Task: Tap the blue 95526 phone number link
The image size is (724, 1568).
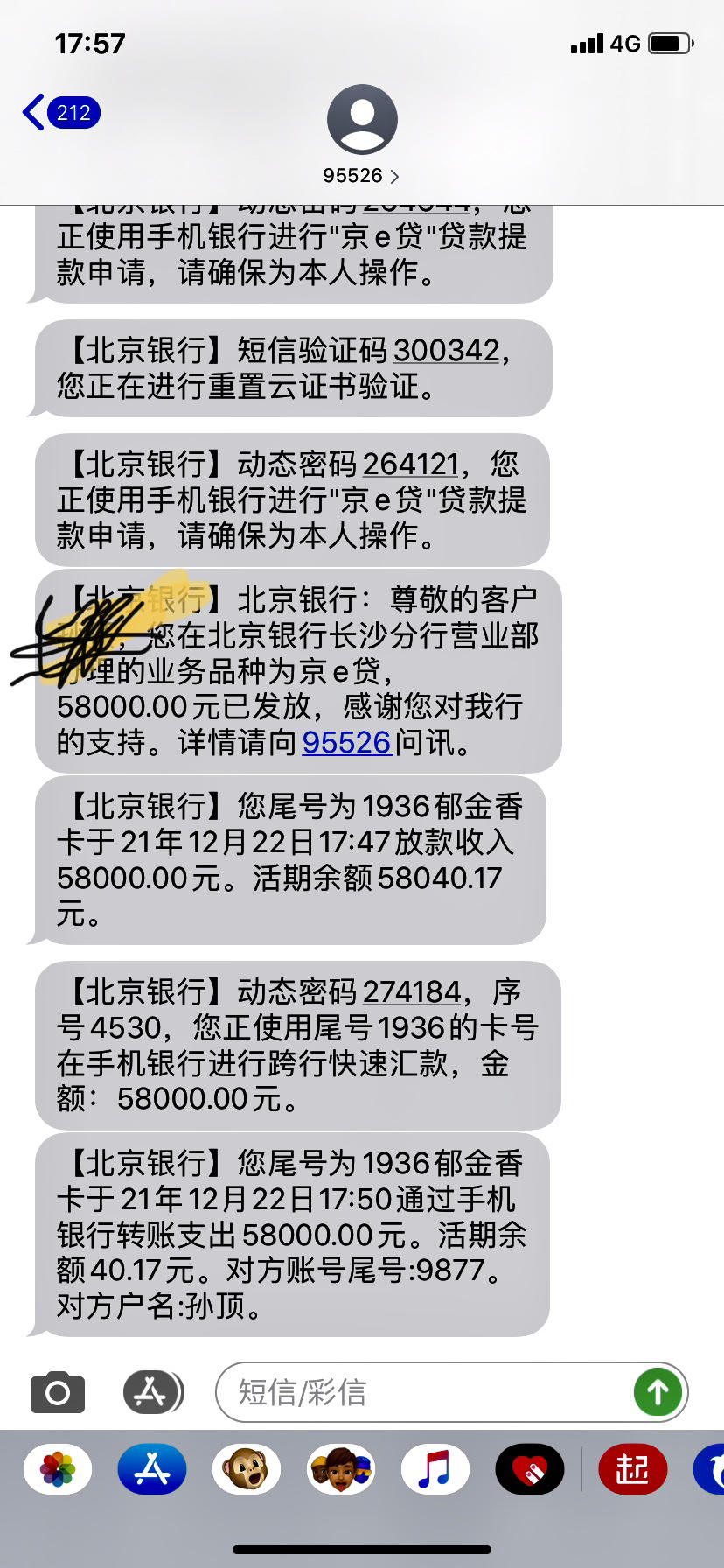Action: (346, 742)
